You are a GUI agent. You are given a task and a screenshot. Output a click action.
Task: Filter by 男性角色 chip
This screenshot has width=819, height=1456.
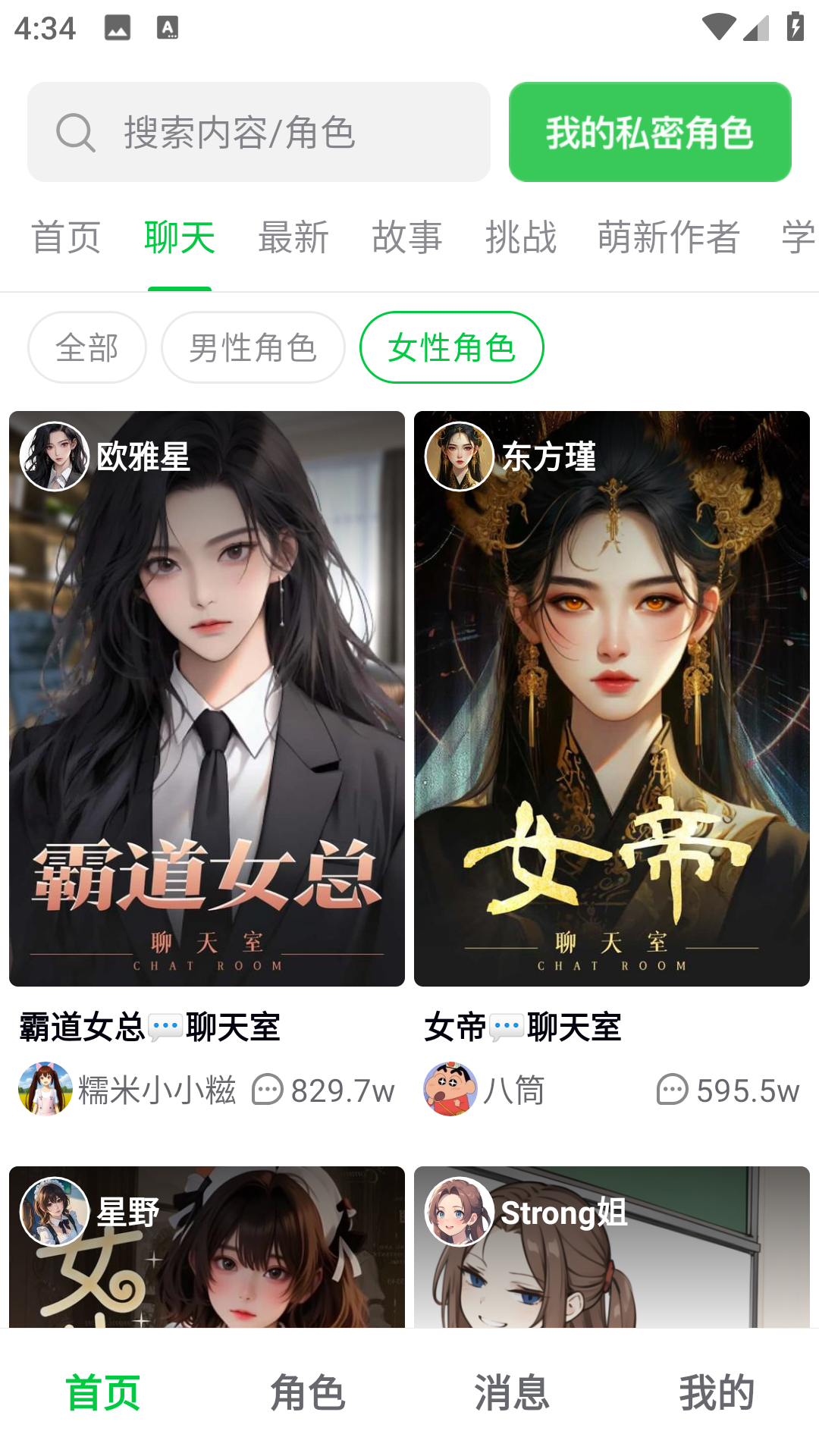[x=253, y=348]
